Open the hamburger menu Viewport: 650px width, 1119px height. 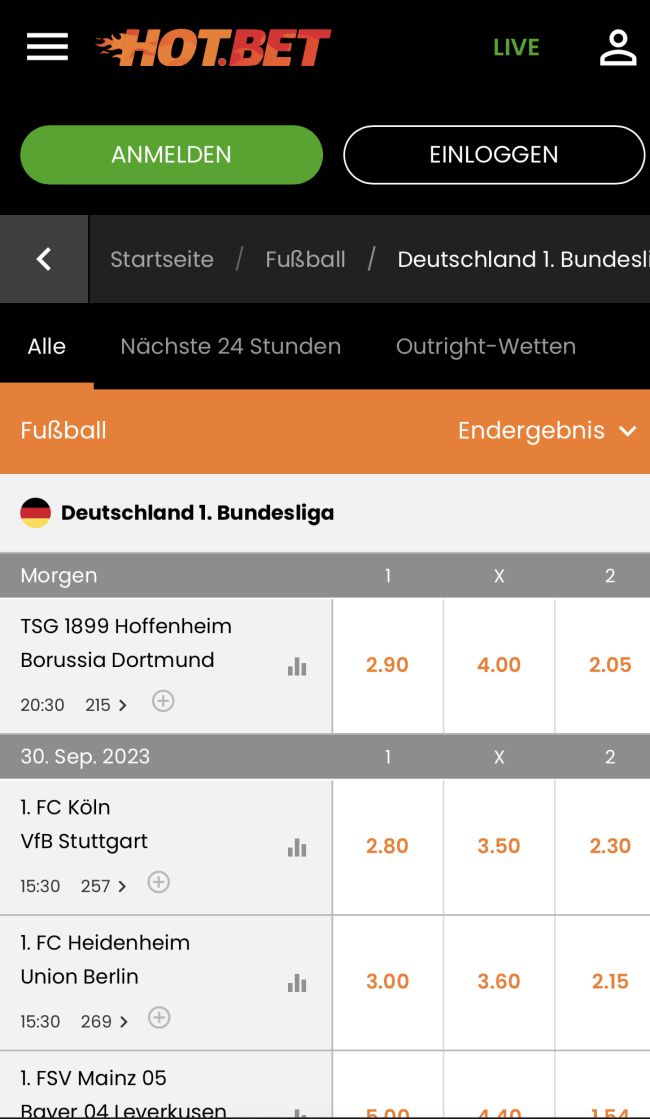point(47,47)
